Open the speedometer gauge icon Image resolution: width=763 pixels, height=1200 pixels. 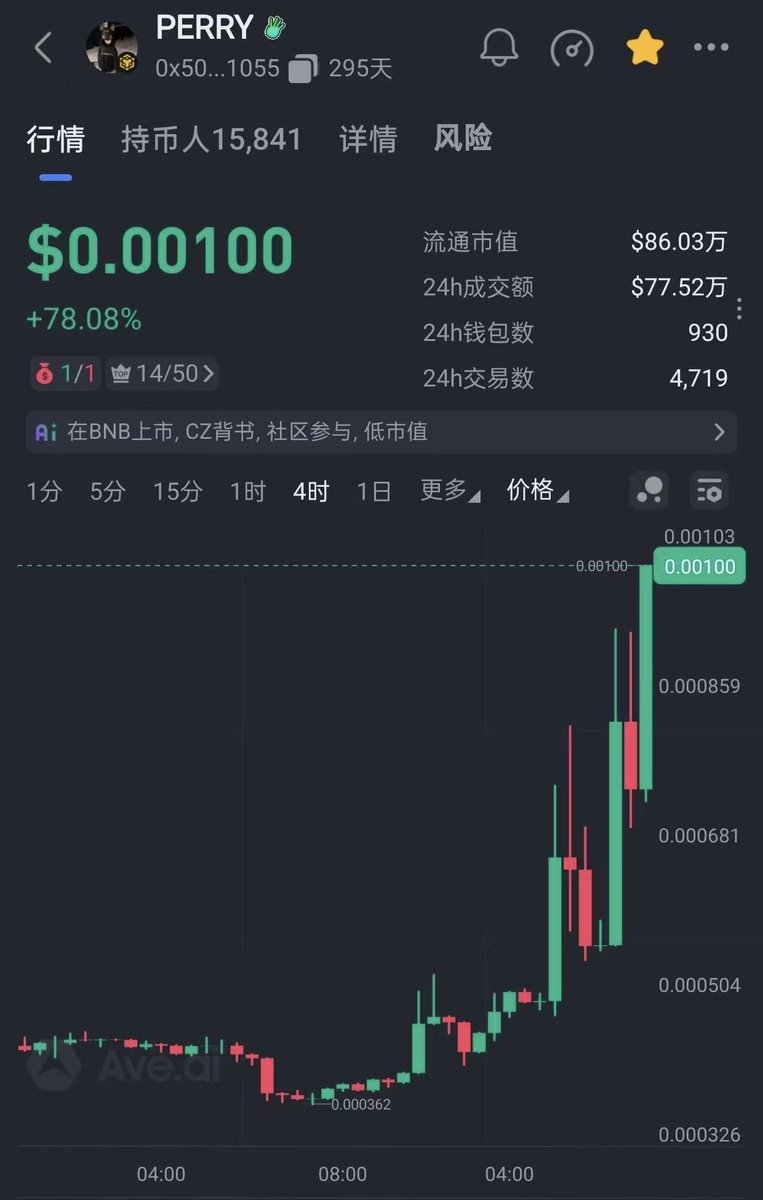572,48
